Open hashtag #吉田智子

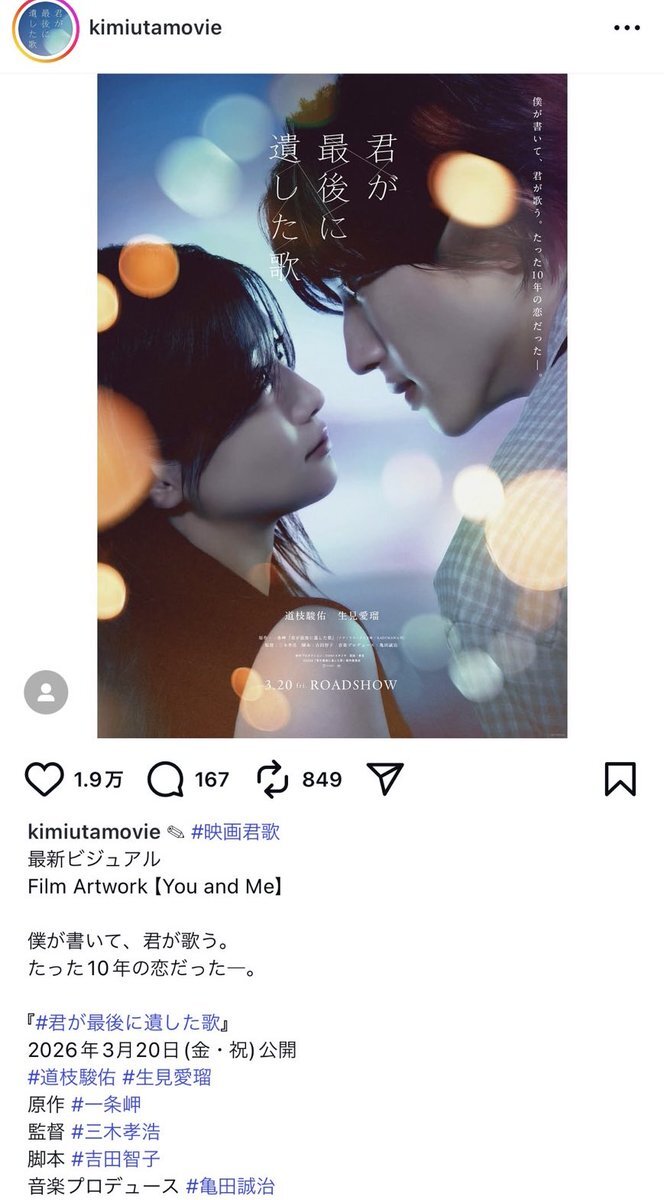pos(116,1159)
